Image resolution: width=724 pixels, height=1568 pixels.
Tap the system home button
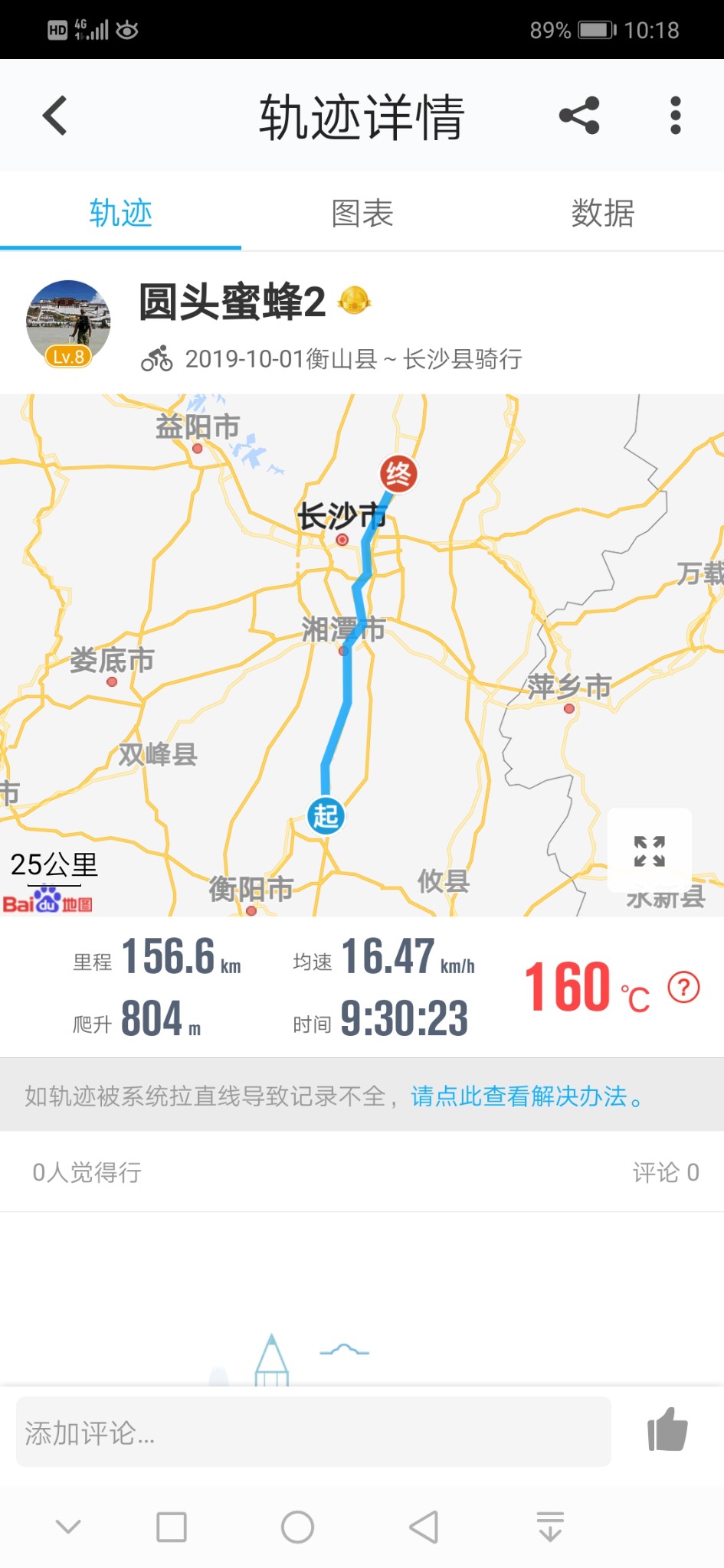(297, 1527)
